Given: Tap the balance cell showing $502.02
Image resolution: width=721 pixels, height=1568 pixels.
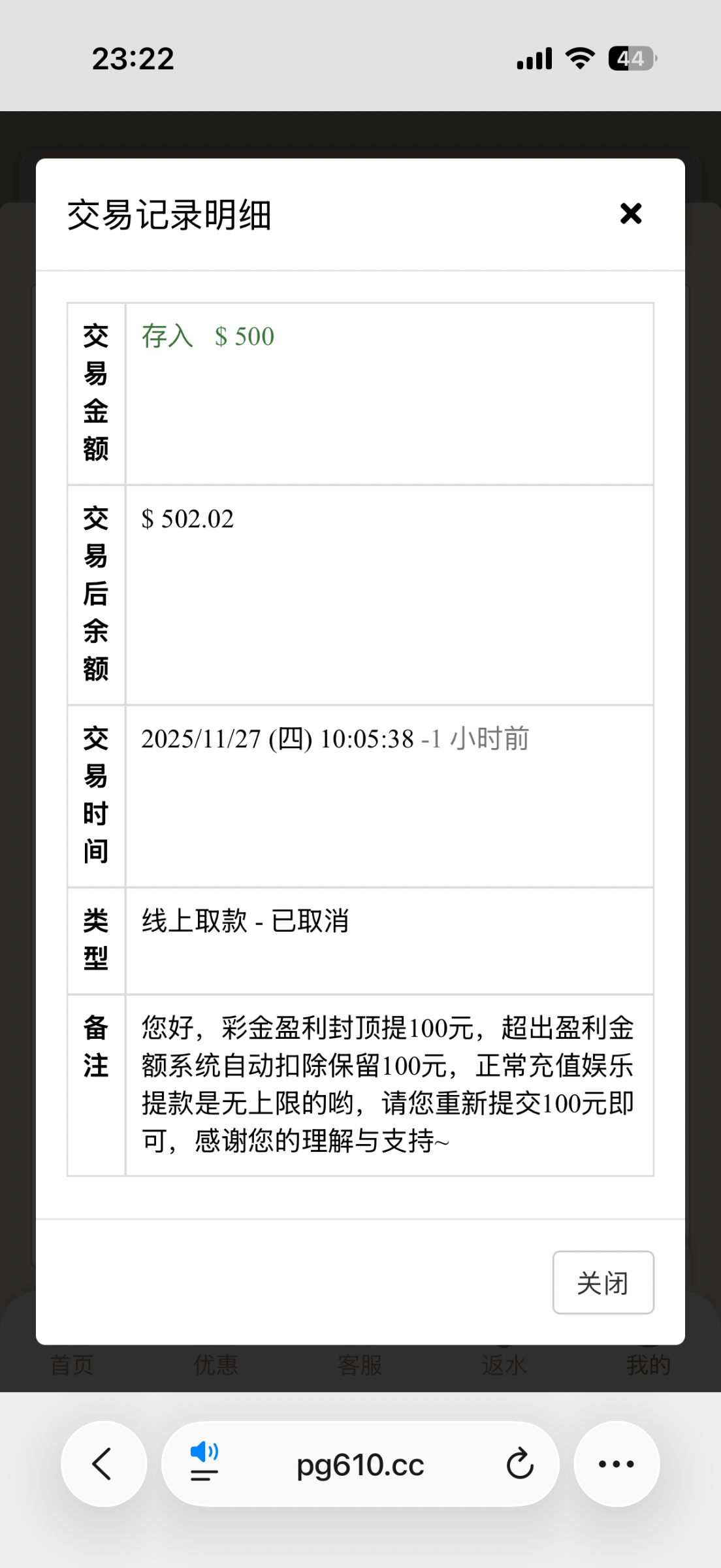Looking at the screenshot, I should pyautogui.click(x=188, y=519).
